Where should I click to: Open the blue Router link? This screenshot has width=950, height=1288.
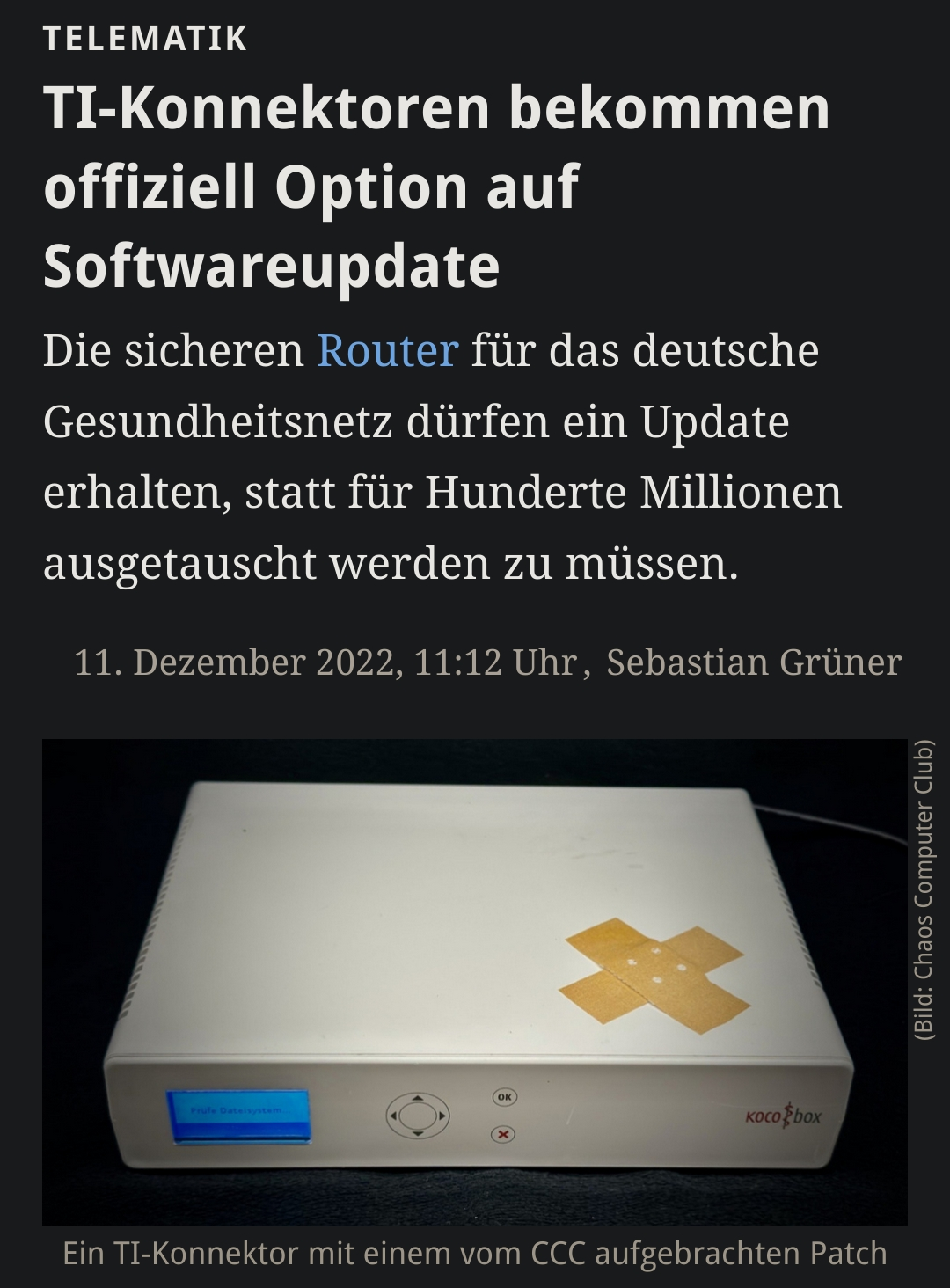(x=387, y=350)
